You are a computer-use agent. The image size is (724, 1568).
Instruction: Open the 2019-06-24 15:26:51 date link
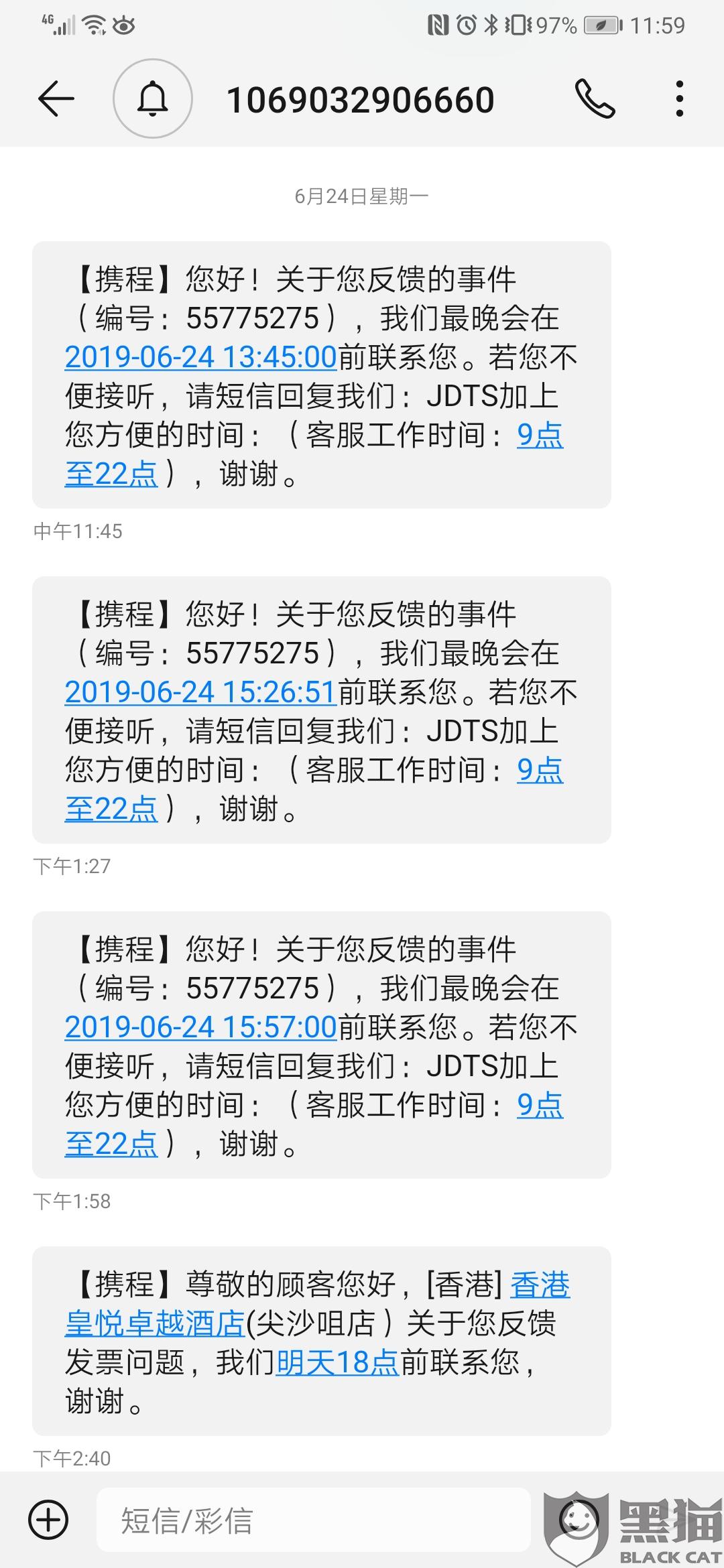click(200, 692)
